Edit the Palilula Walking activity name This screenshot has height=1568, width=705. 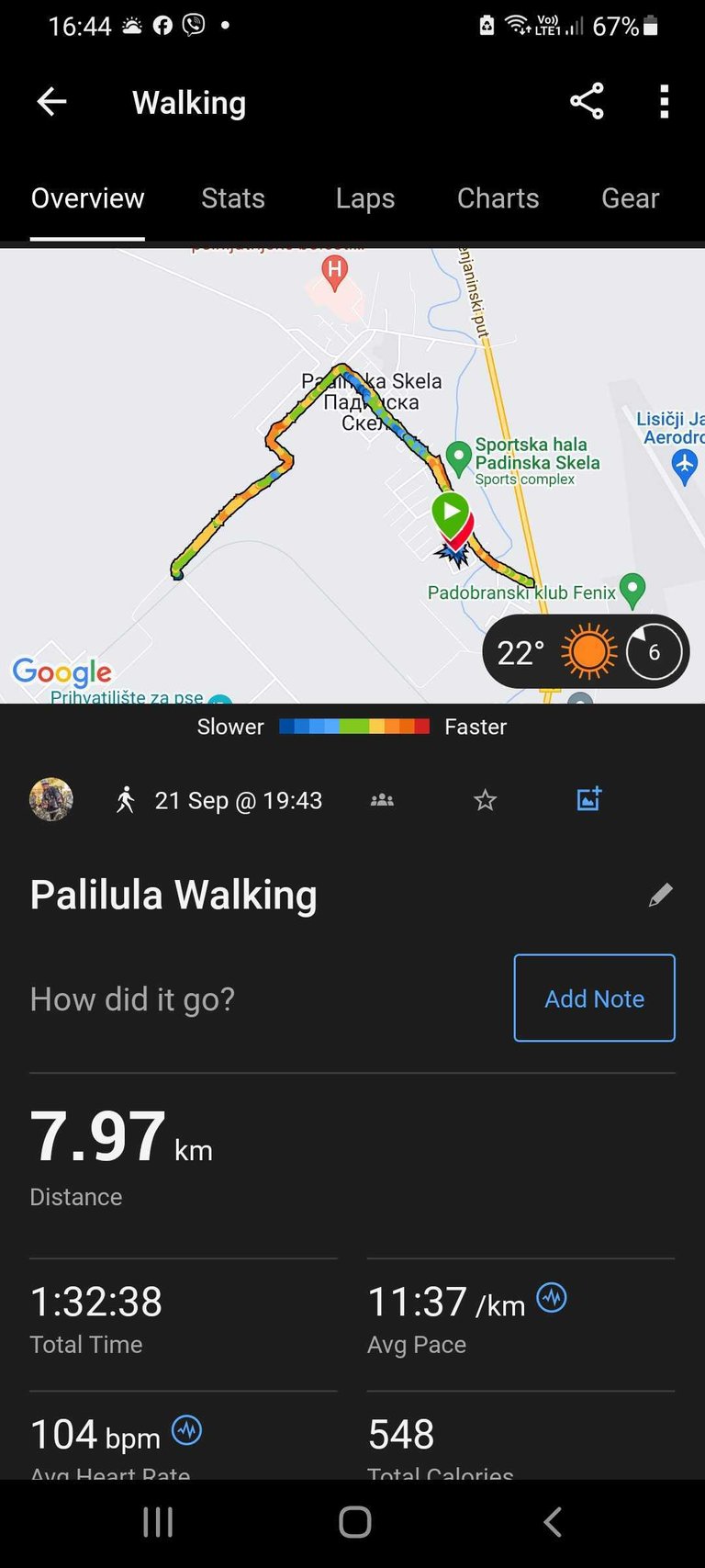660,895
